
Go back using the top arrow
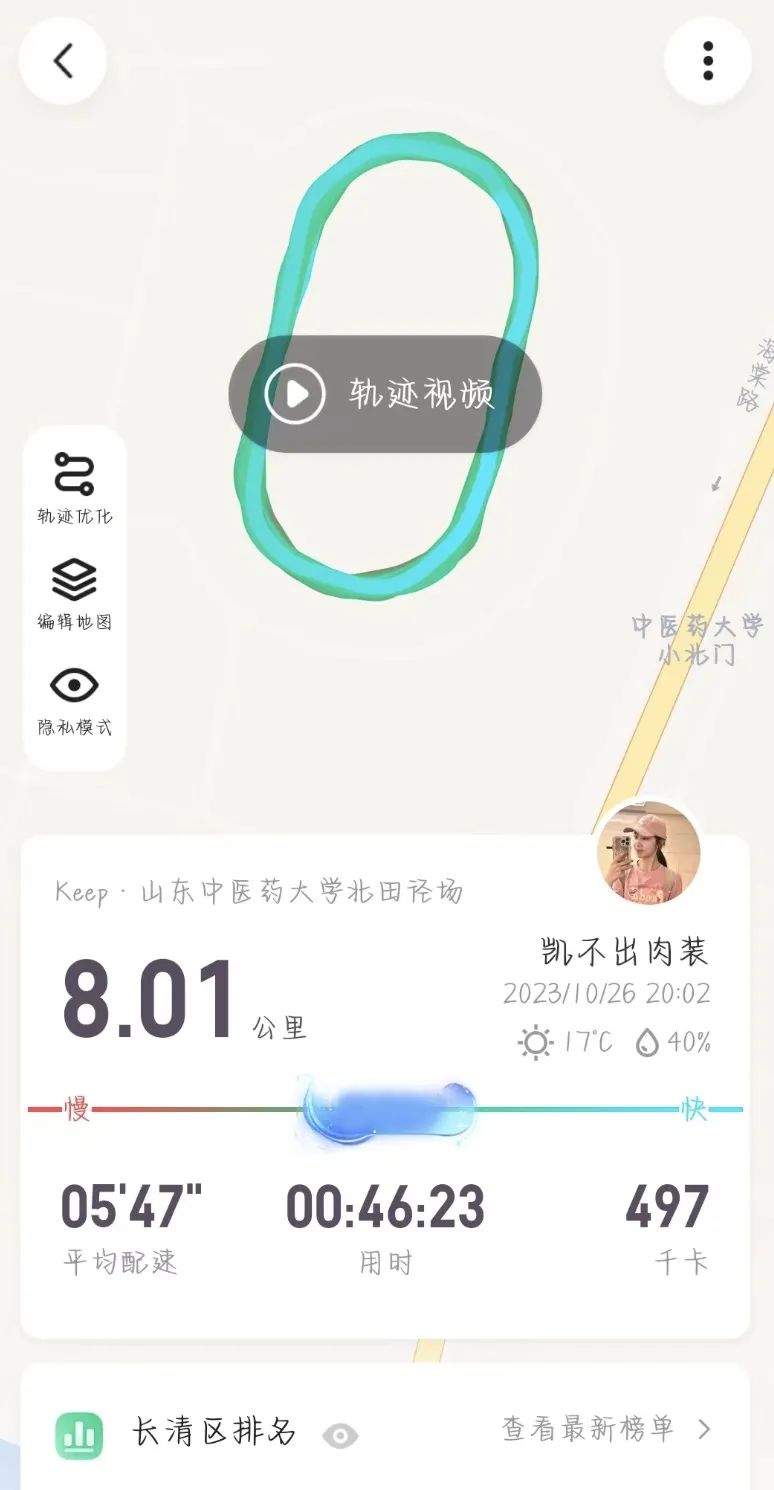tap(63, 61)
